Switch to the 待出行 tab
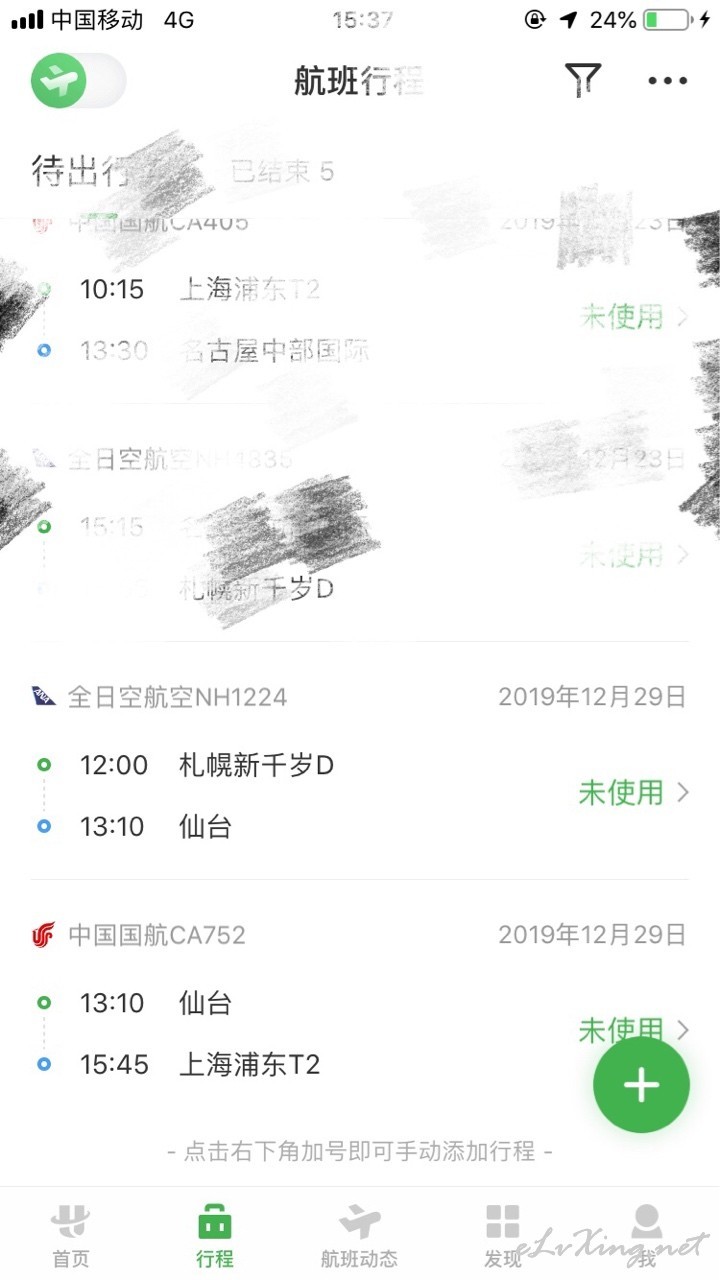 (81, 171)
